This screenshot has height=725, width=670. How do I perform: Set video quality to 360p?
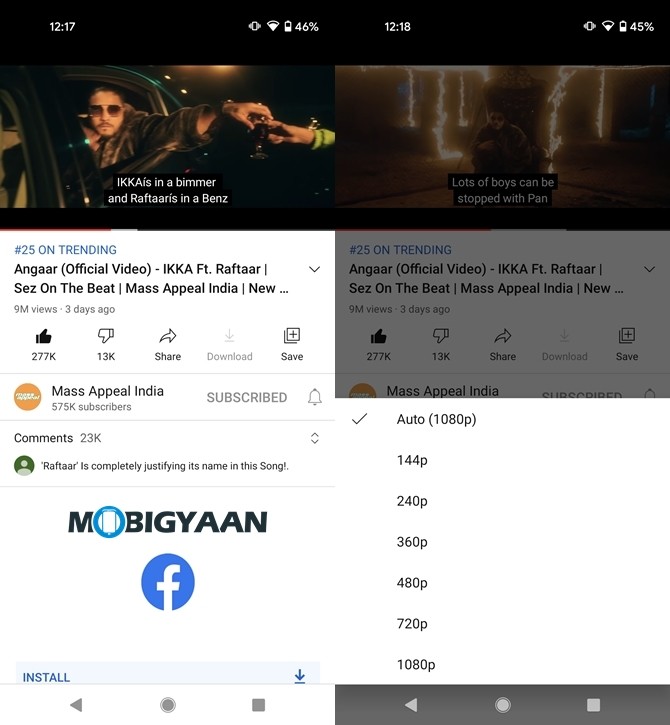tap(412, 542)
